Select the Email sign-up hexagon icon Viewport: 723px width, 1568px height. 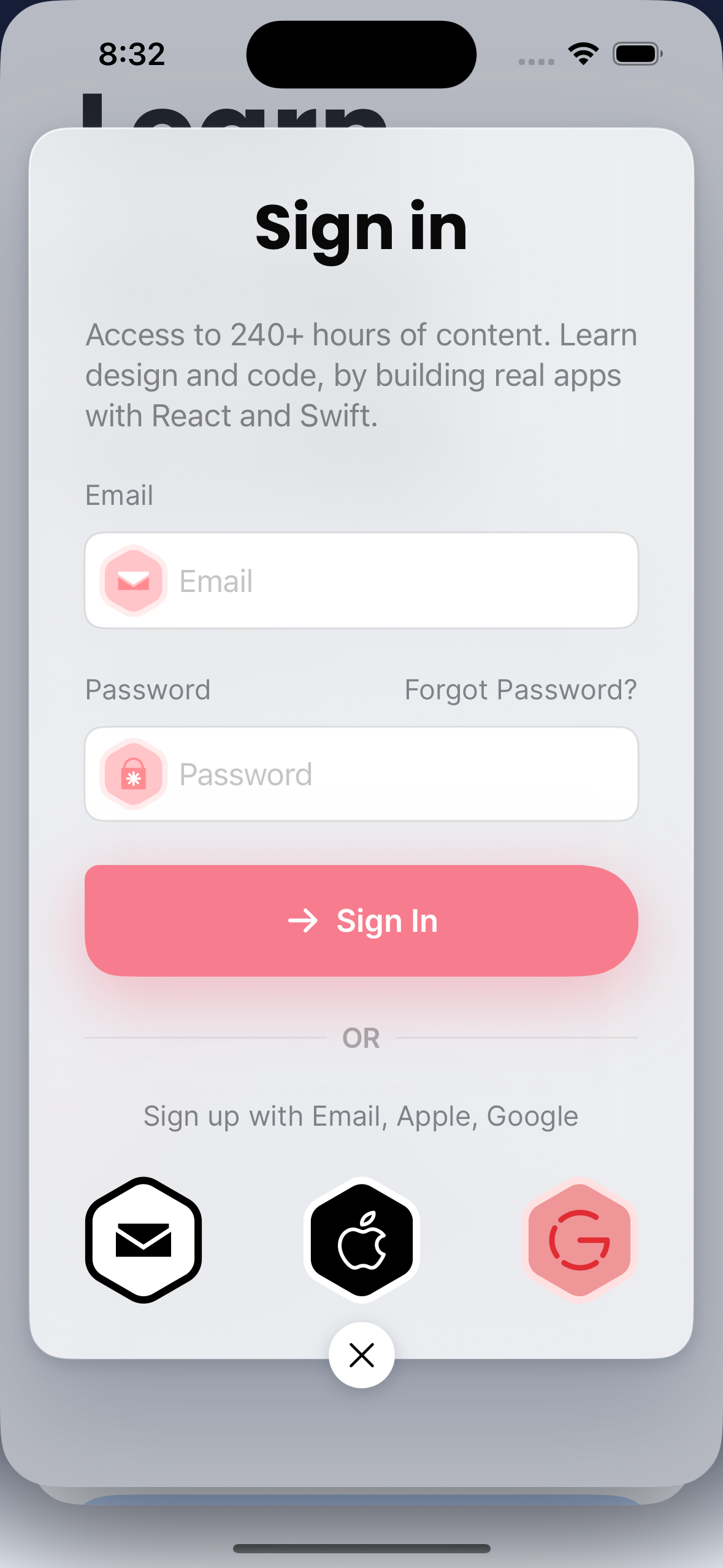[x=143, y=1239]
